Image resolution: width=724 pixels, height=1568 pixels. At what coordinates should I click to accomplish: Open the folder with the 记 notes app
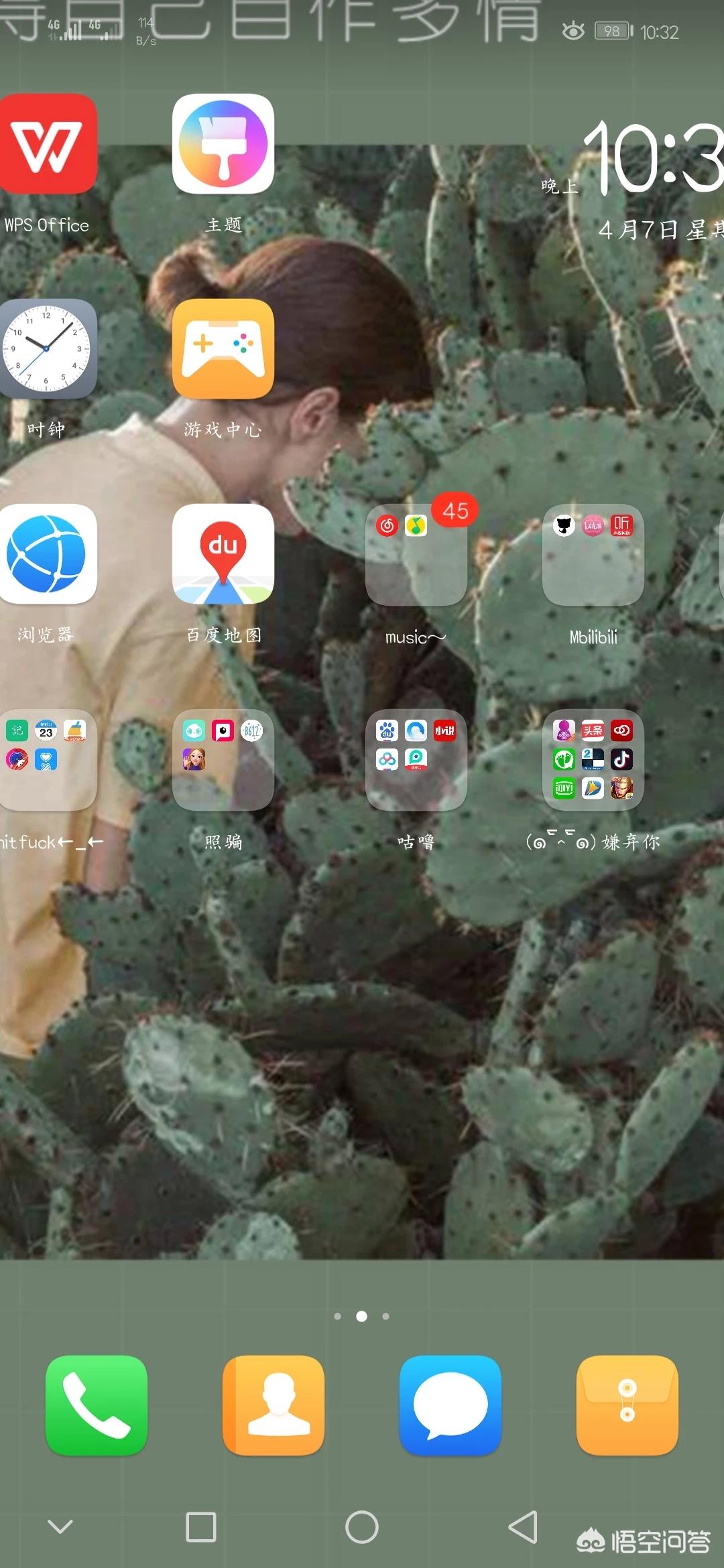[47, 759]
